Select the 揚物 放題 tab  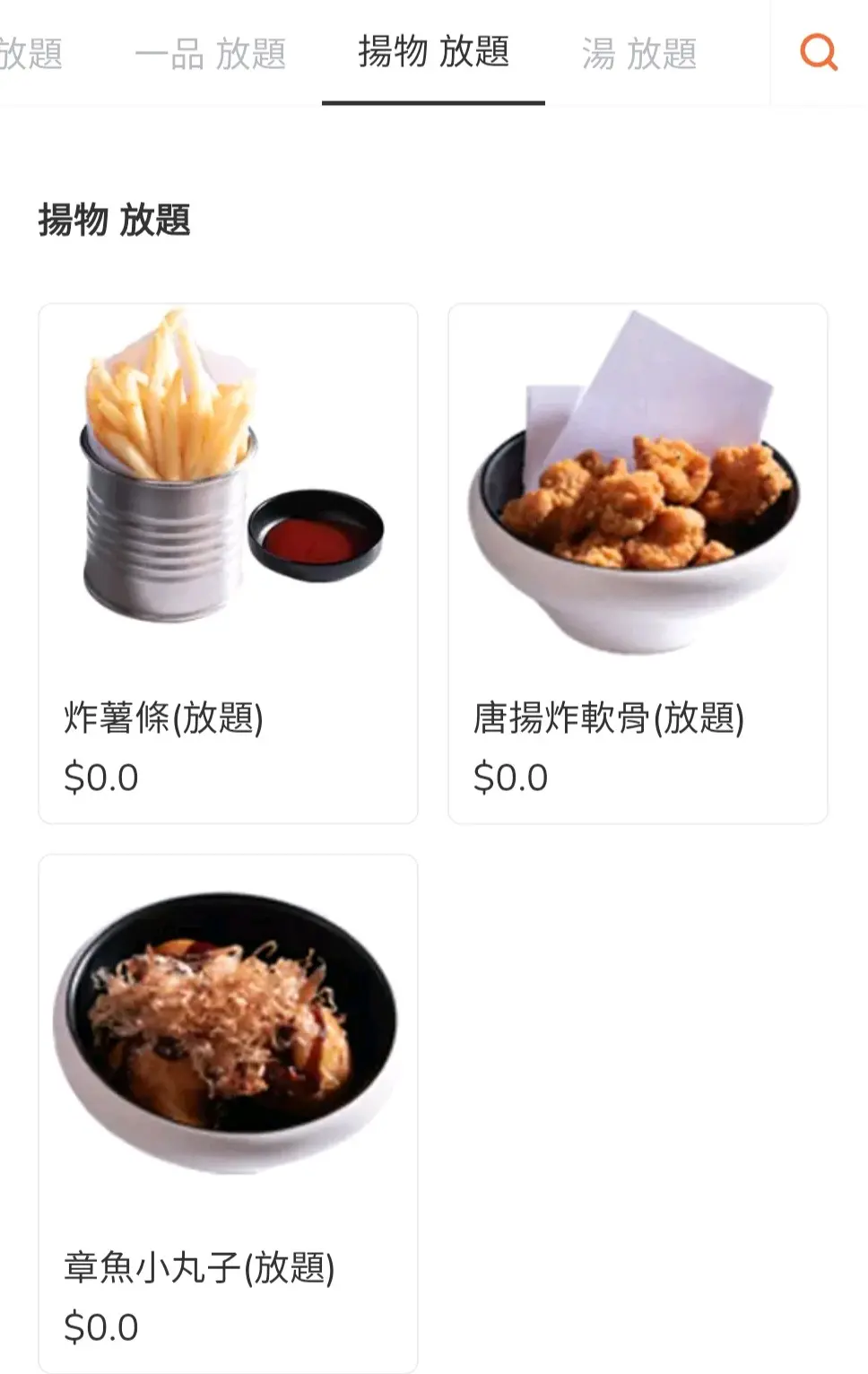[x=433, y=52]
